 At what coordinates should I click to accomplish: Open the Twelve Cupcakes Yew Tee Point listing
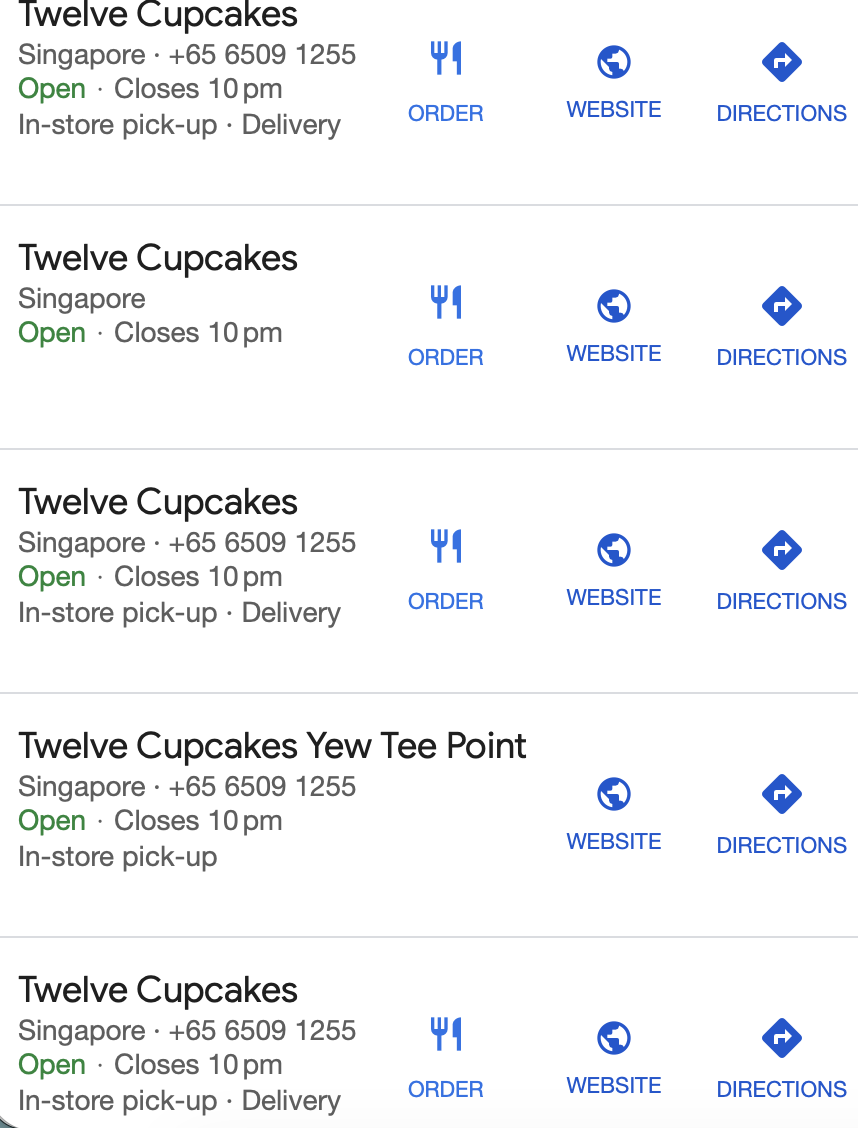pos(272,745)
